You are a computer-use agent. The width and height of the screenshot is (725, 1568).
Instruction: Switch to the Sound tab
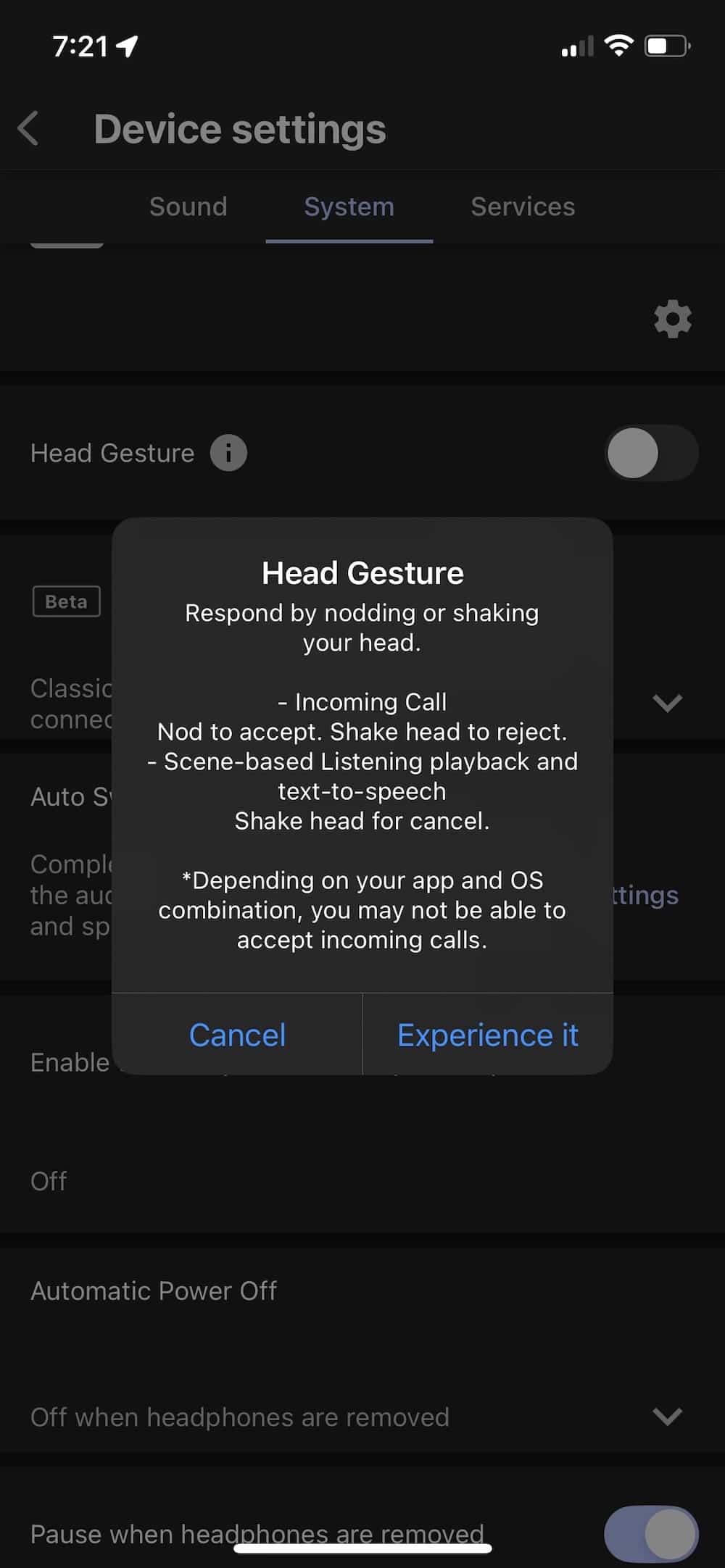click(x=188, y=207)
